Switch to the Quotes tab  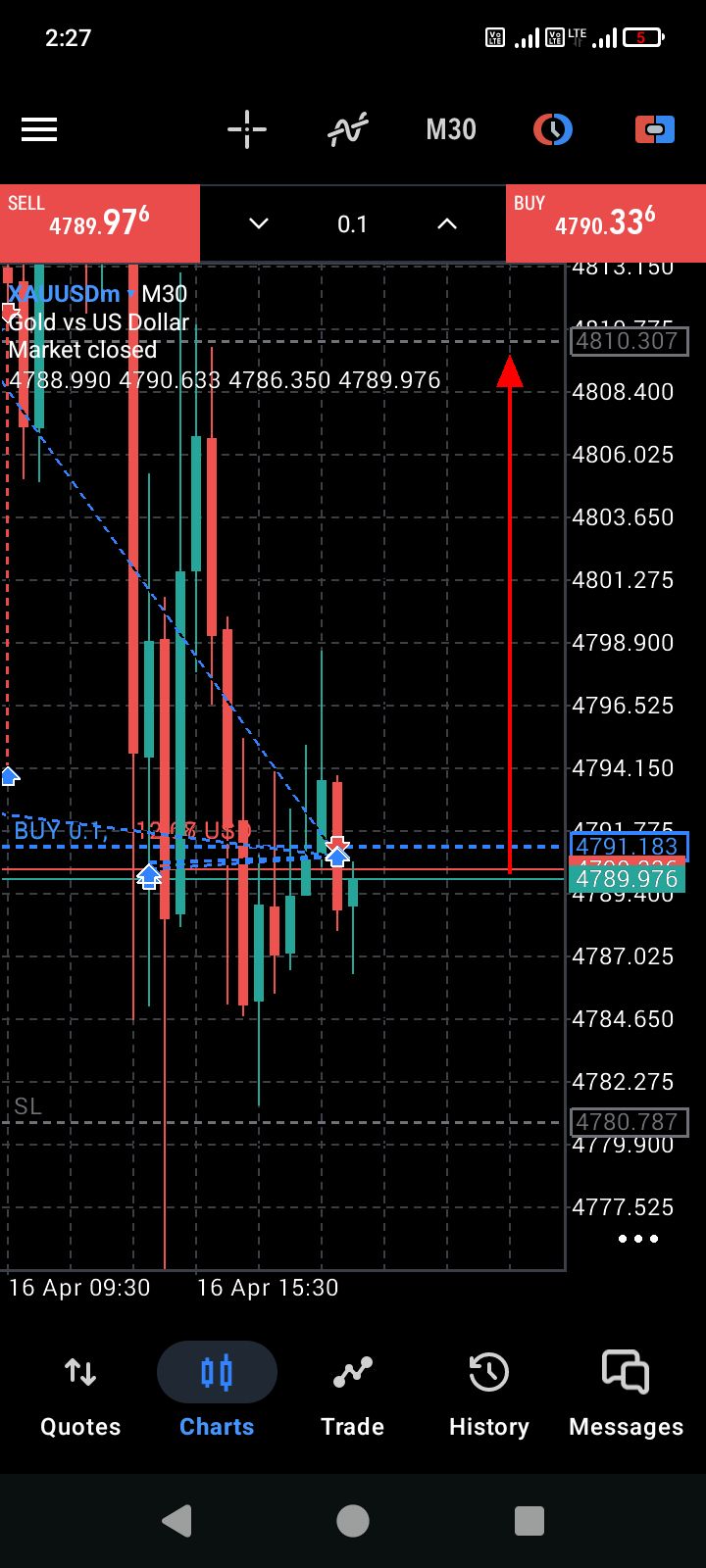(x=80, y=1392)
